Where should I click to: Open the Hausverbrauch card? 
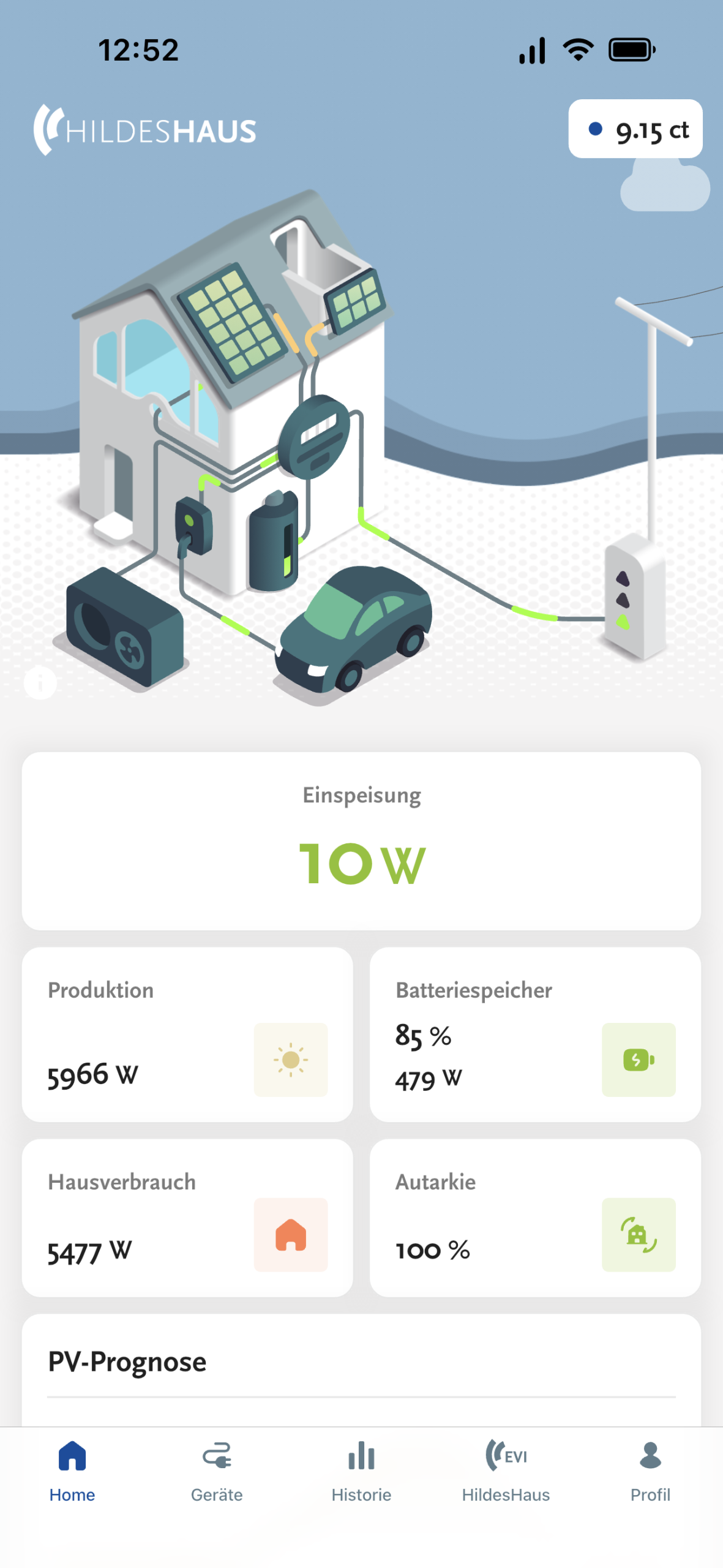[187, 1216]
